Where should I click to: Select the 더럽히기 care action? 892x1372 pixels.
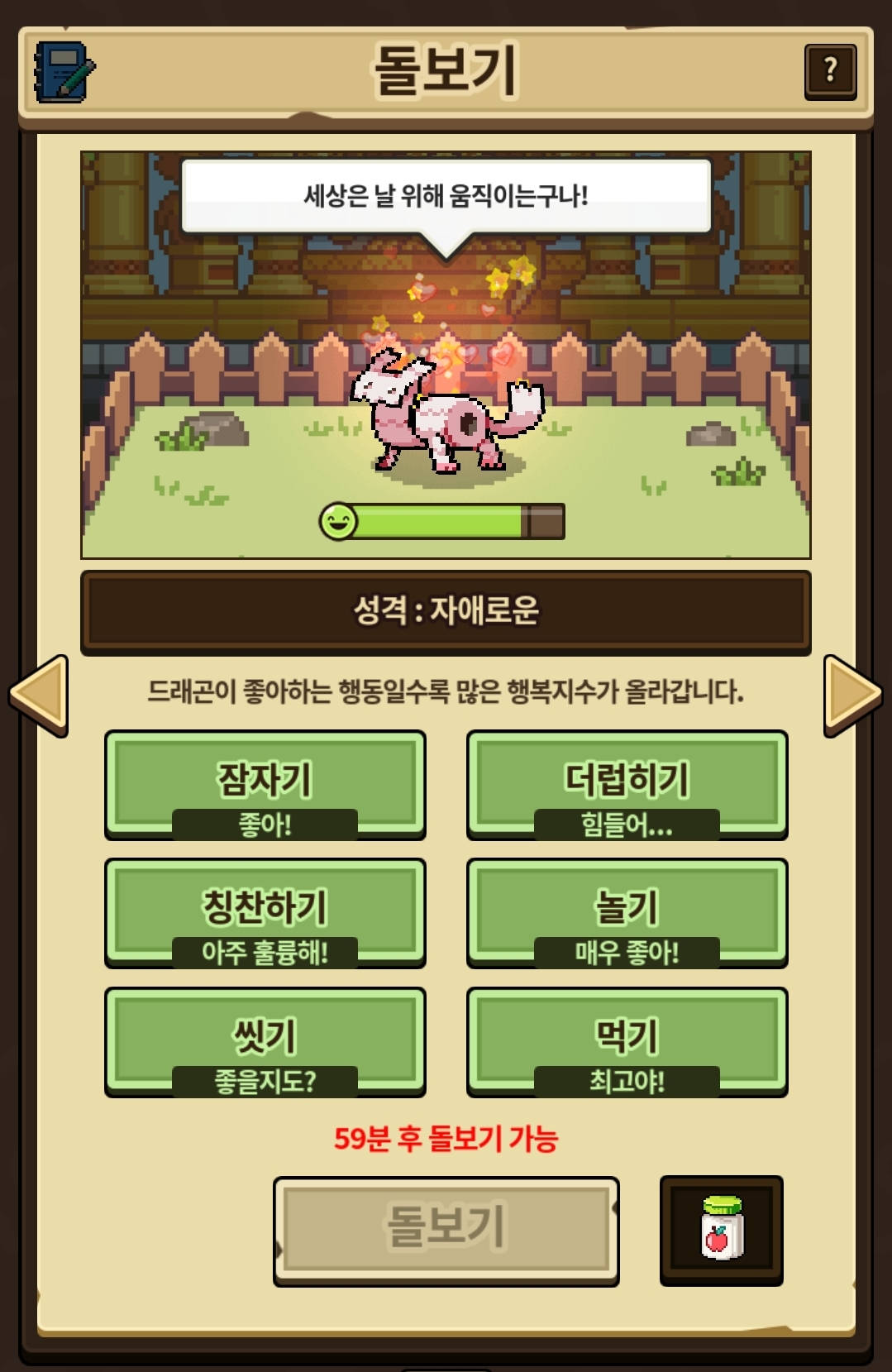627,783
